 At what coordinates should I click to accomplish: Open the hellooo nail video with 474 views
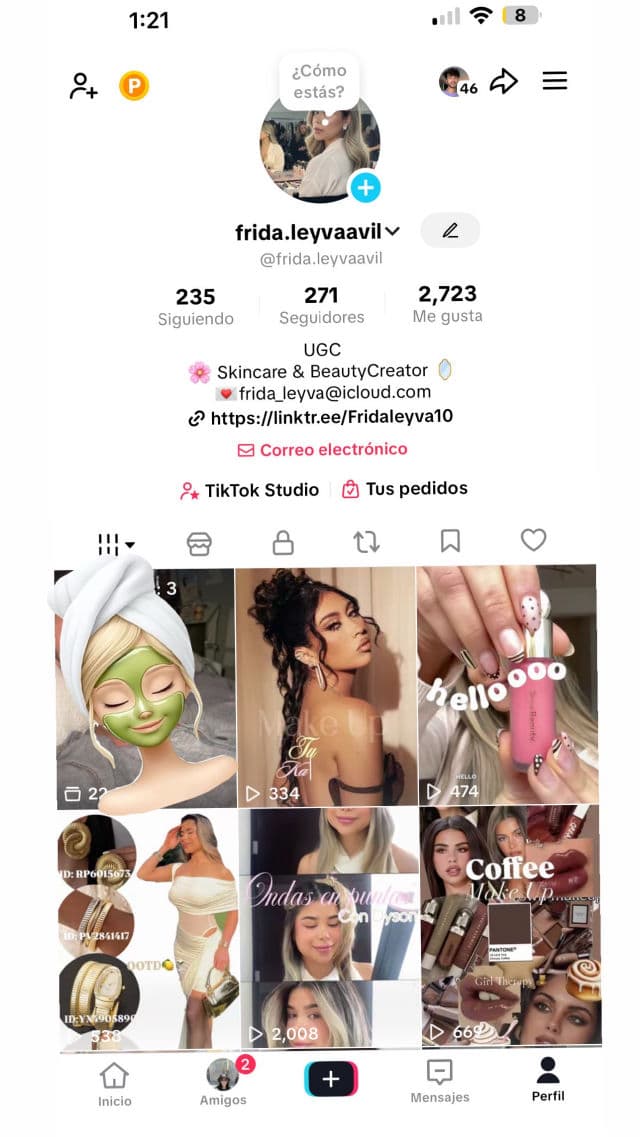tap(507, 685)
